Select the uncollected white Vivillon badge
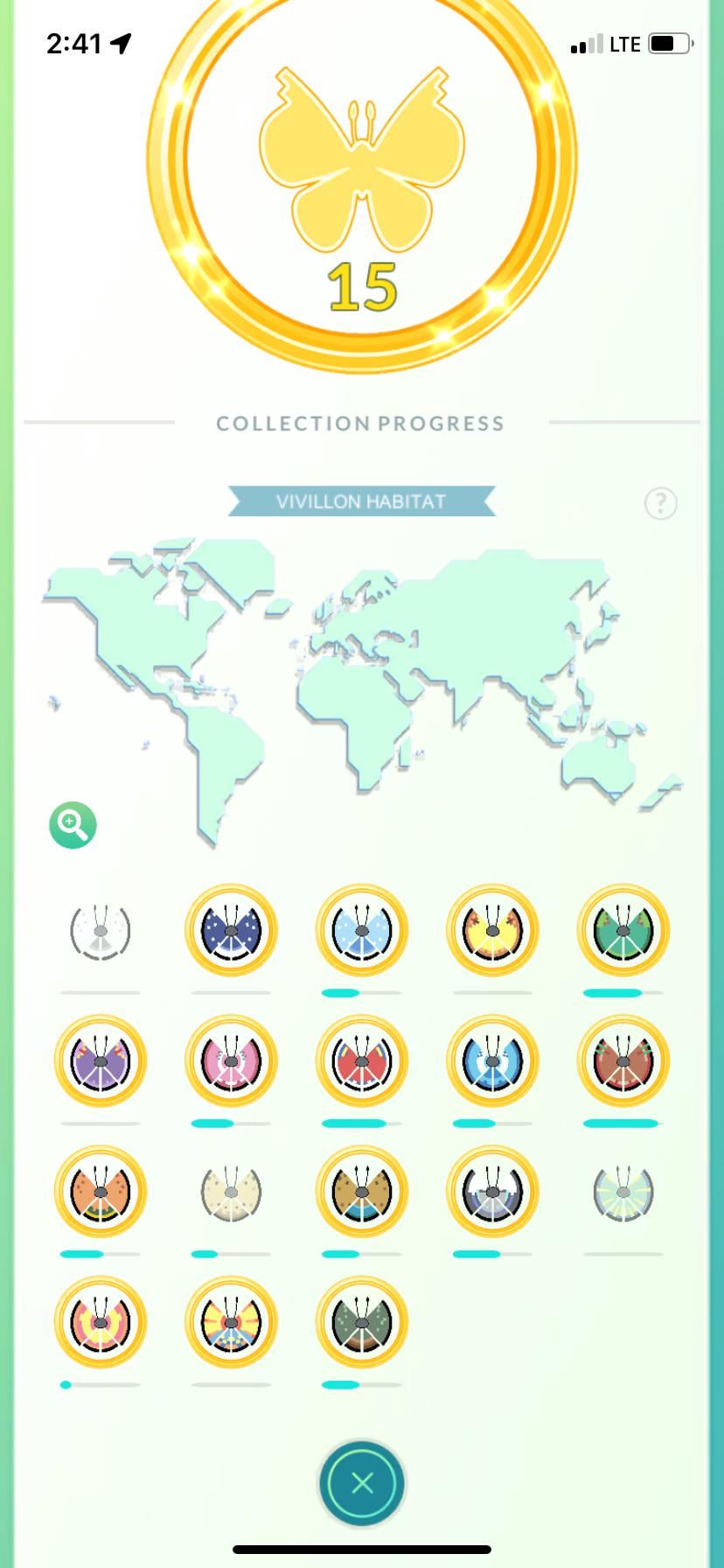The image size is (724, 1568). click(100, 929)
